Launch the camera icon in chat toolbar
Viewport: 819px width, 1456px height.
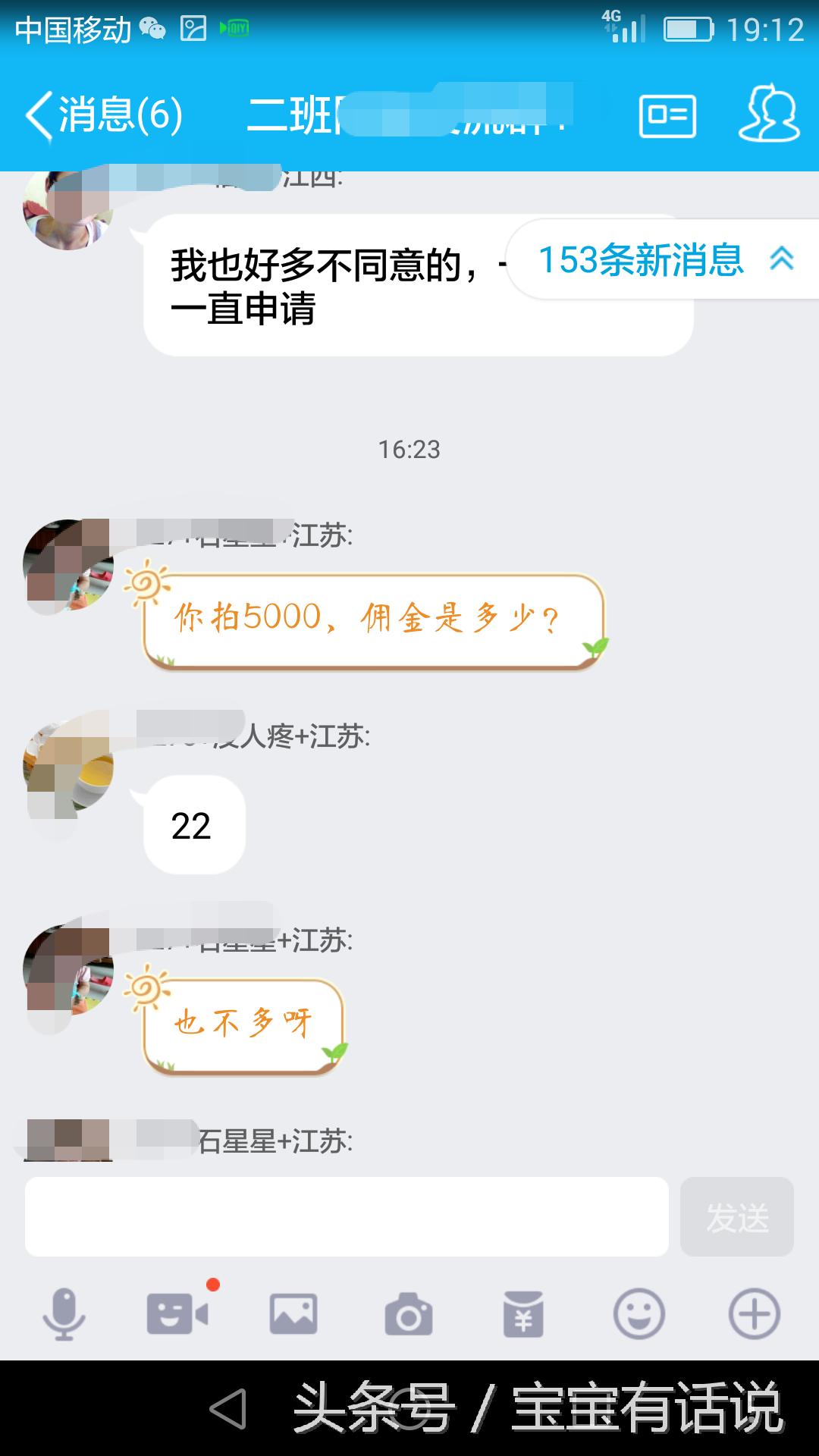[x=409, y=1316]
